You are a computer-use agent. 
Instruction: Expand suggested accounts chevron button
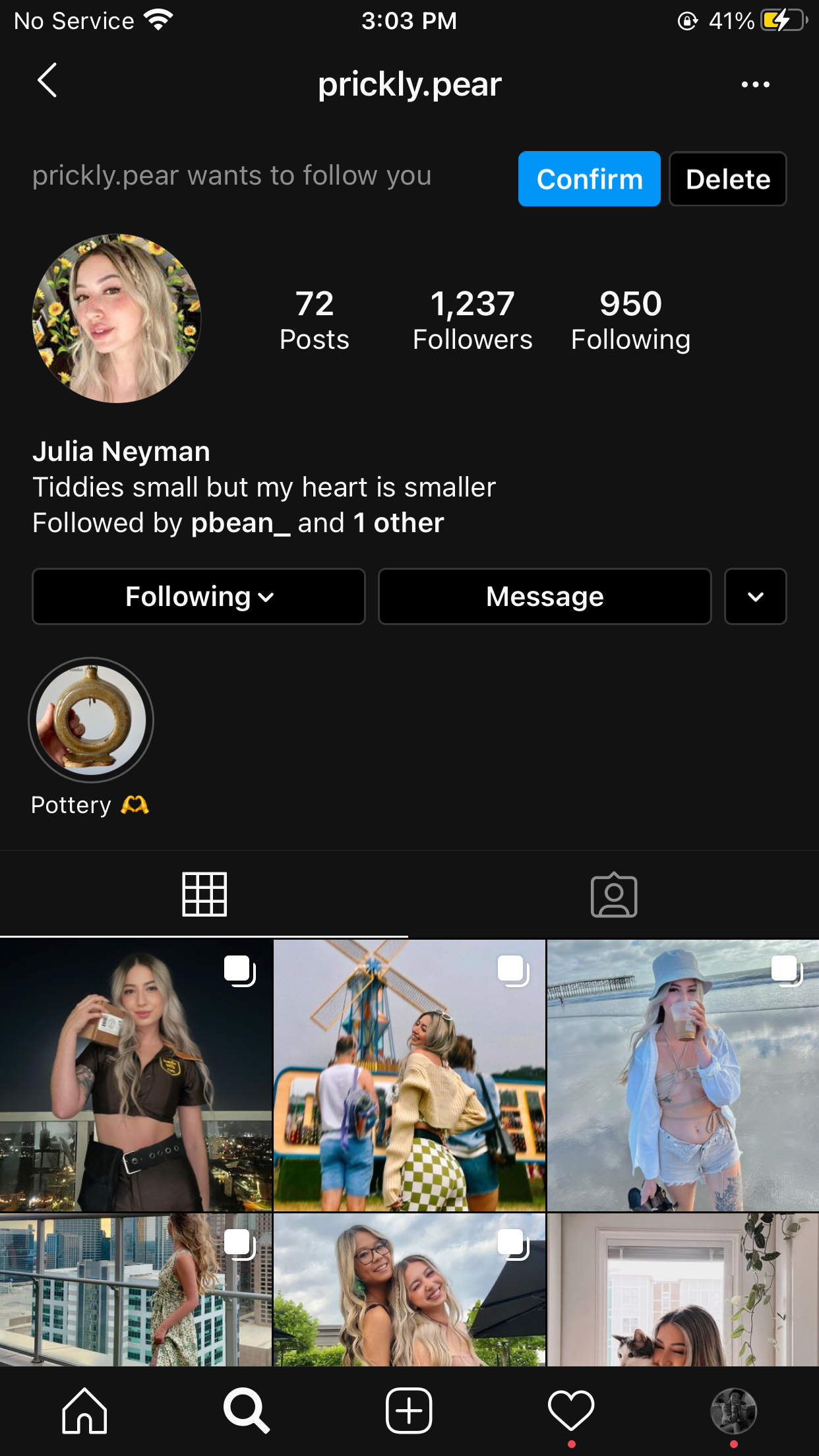(x=755, y=596)
